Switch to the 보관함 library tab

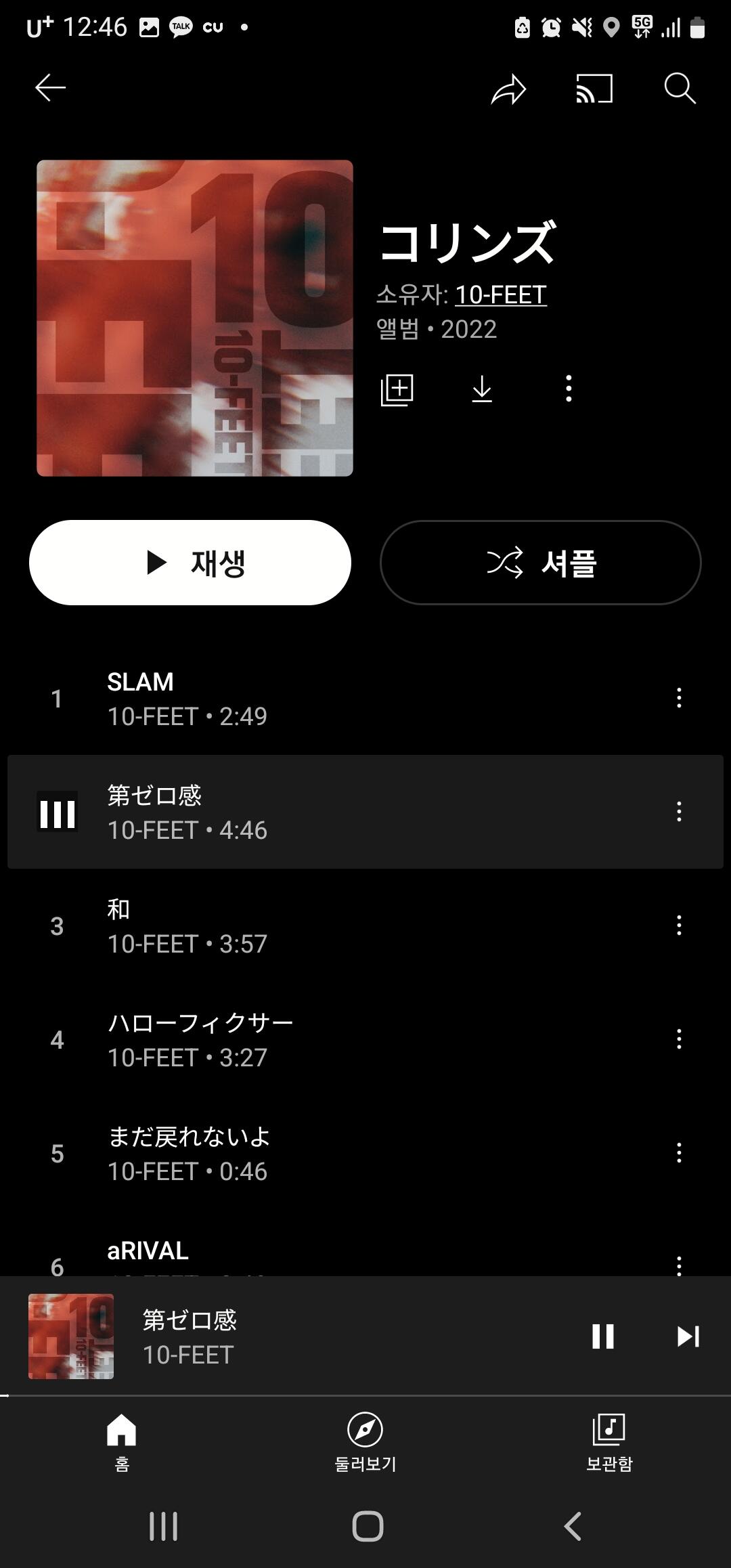[x=609, y=1442]
